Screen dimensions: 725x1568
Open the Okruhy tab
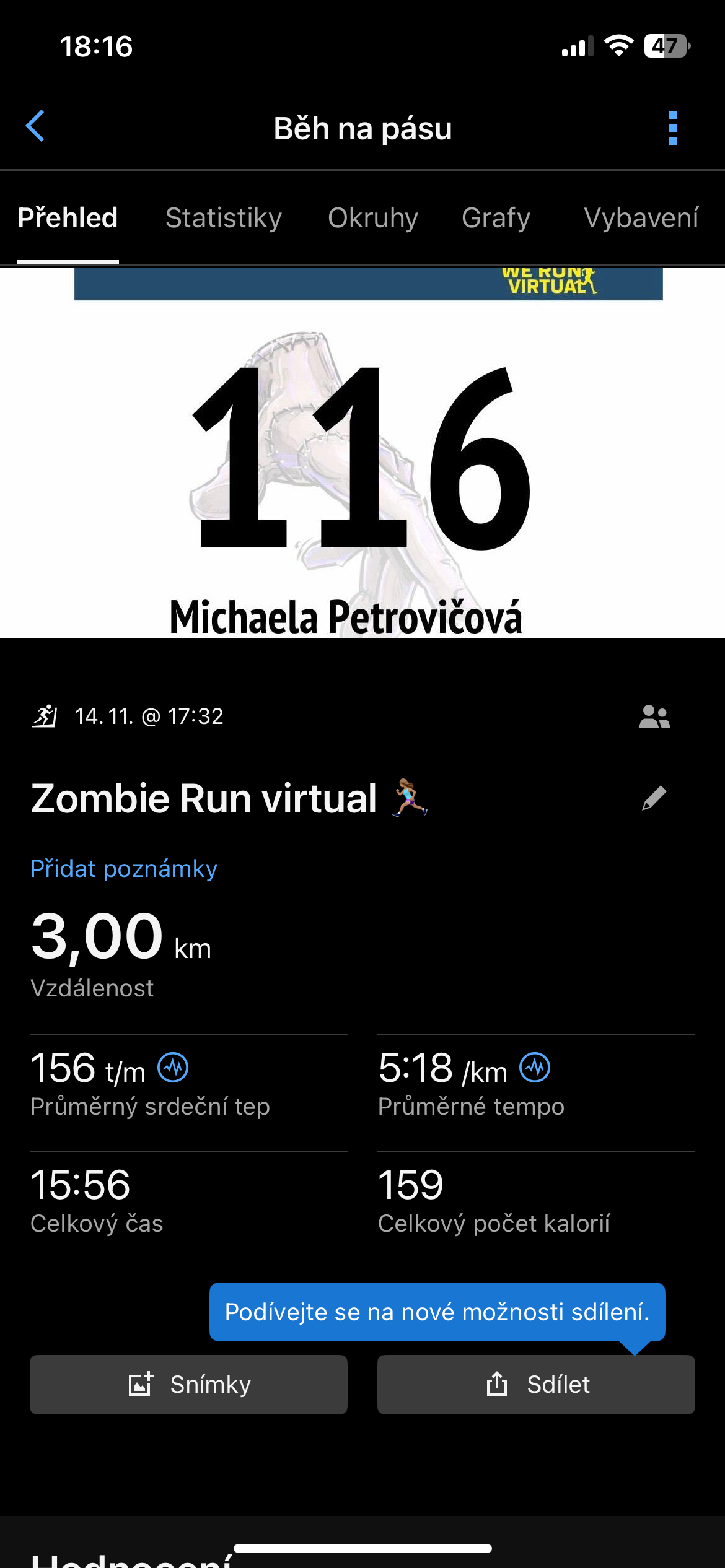[x=373, y=218]
